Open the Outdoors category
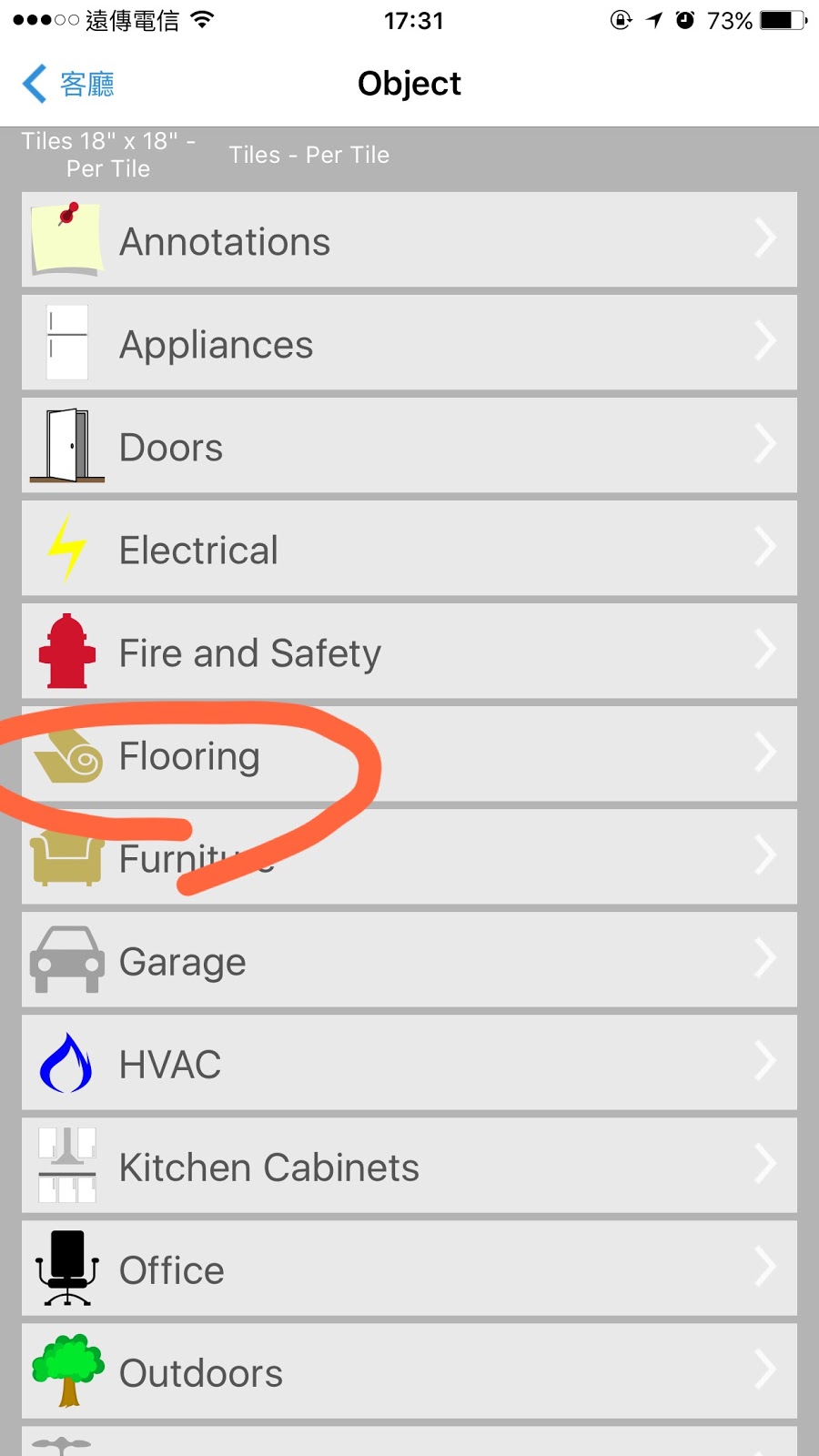Image resolution: width=819 pixels, height=1456 pixels. pos(409,1371)
